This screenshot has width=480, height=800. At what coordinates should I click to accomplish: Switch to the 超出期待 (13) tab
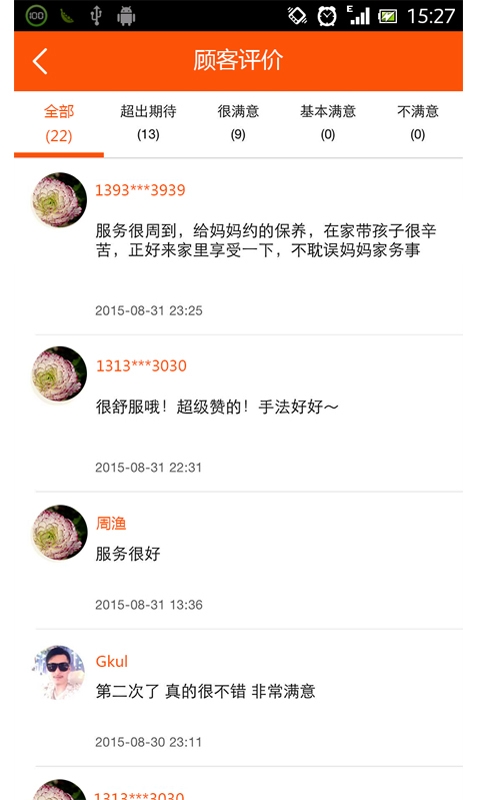148,123
